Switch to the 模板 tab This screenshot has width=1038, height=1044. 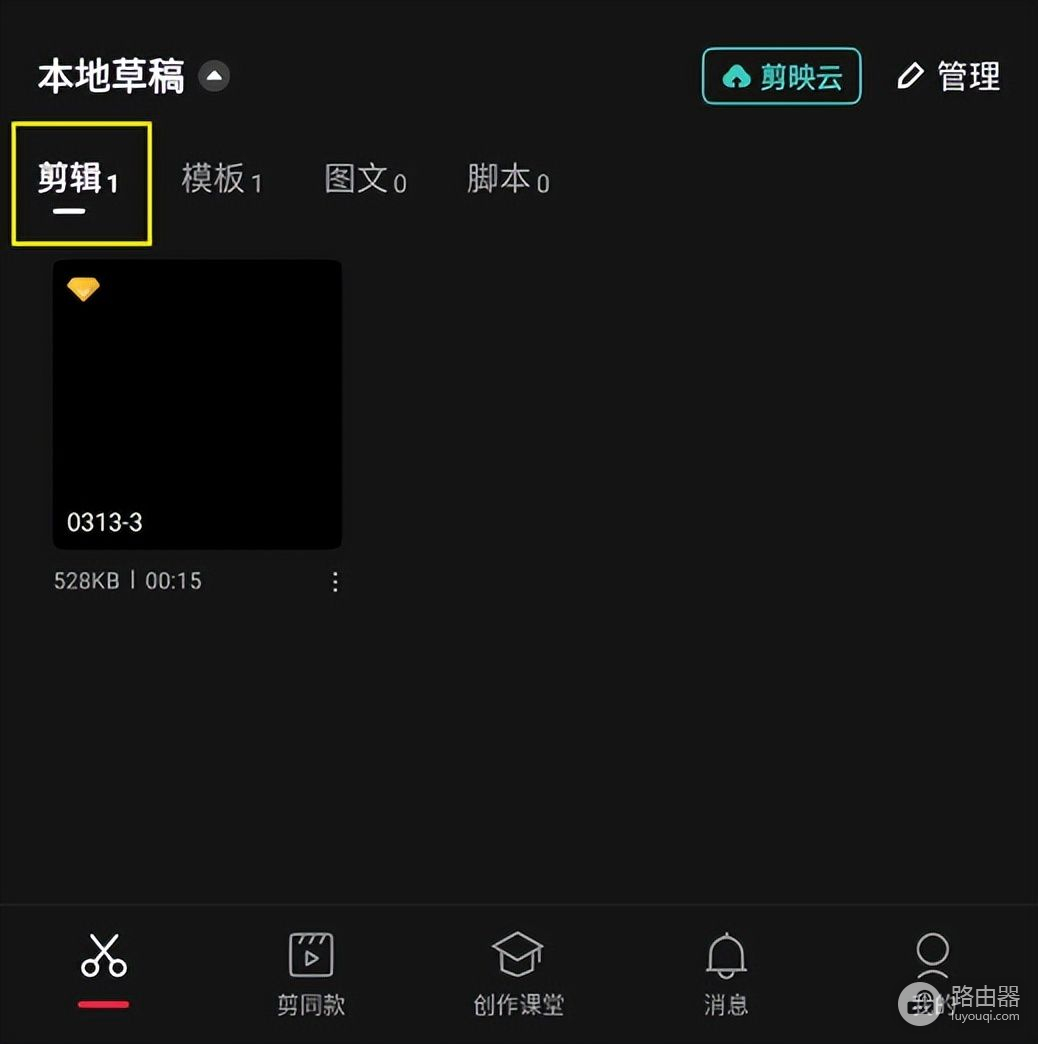tap(221, 180)
